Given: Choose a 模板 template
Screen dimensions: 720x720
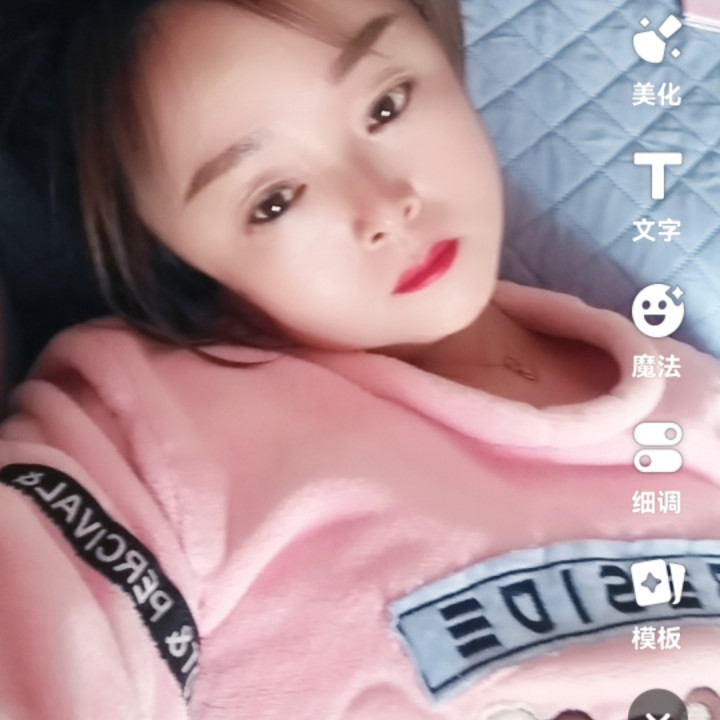Looking at the screenshot, I should (657, 601).
